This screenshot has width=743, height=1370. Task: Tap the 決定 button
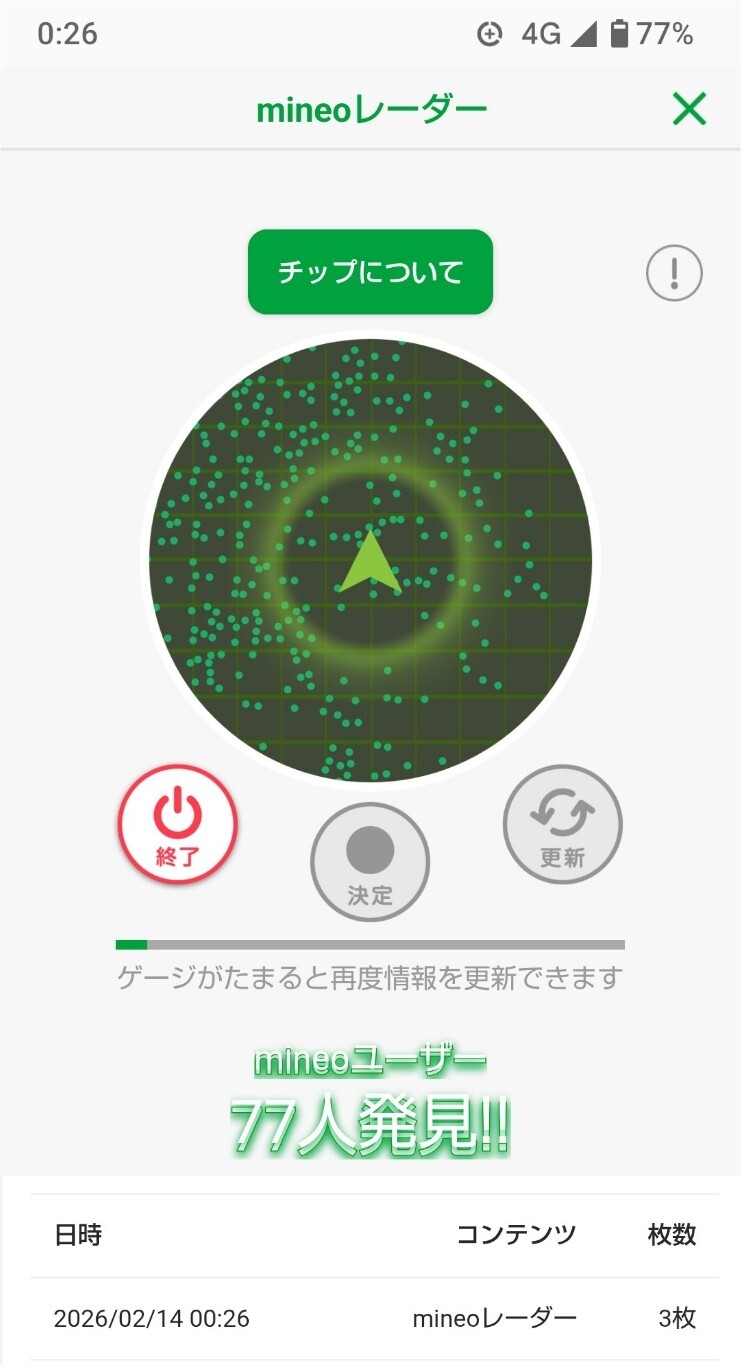[x=370, y=861]
